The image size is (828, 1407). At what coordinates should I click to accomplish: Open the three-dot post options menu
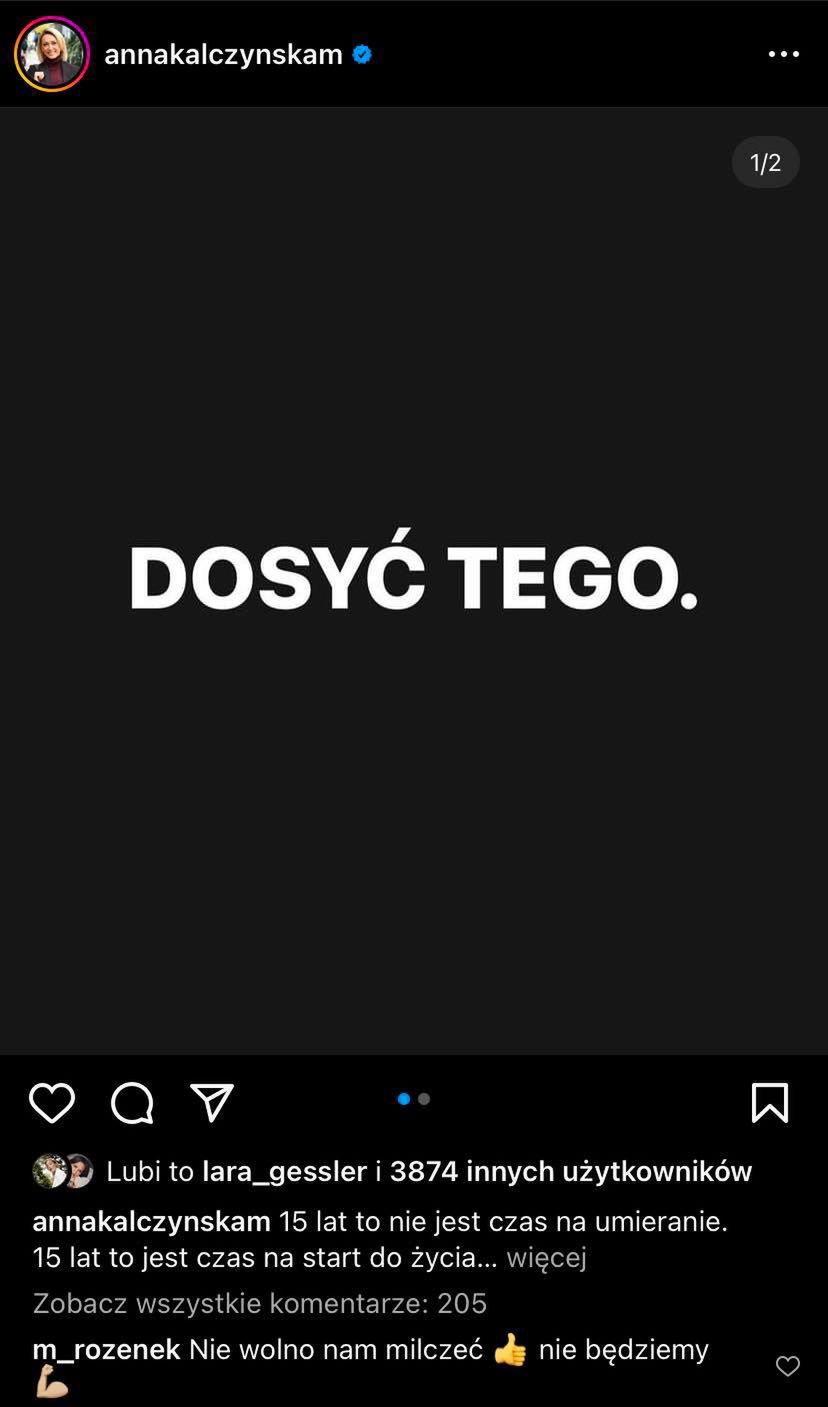click(x=783, y=54)
